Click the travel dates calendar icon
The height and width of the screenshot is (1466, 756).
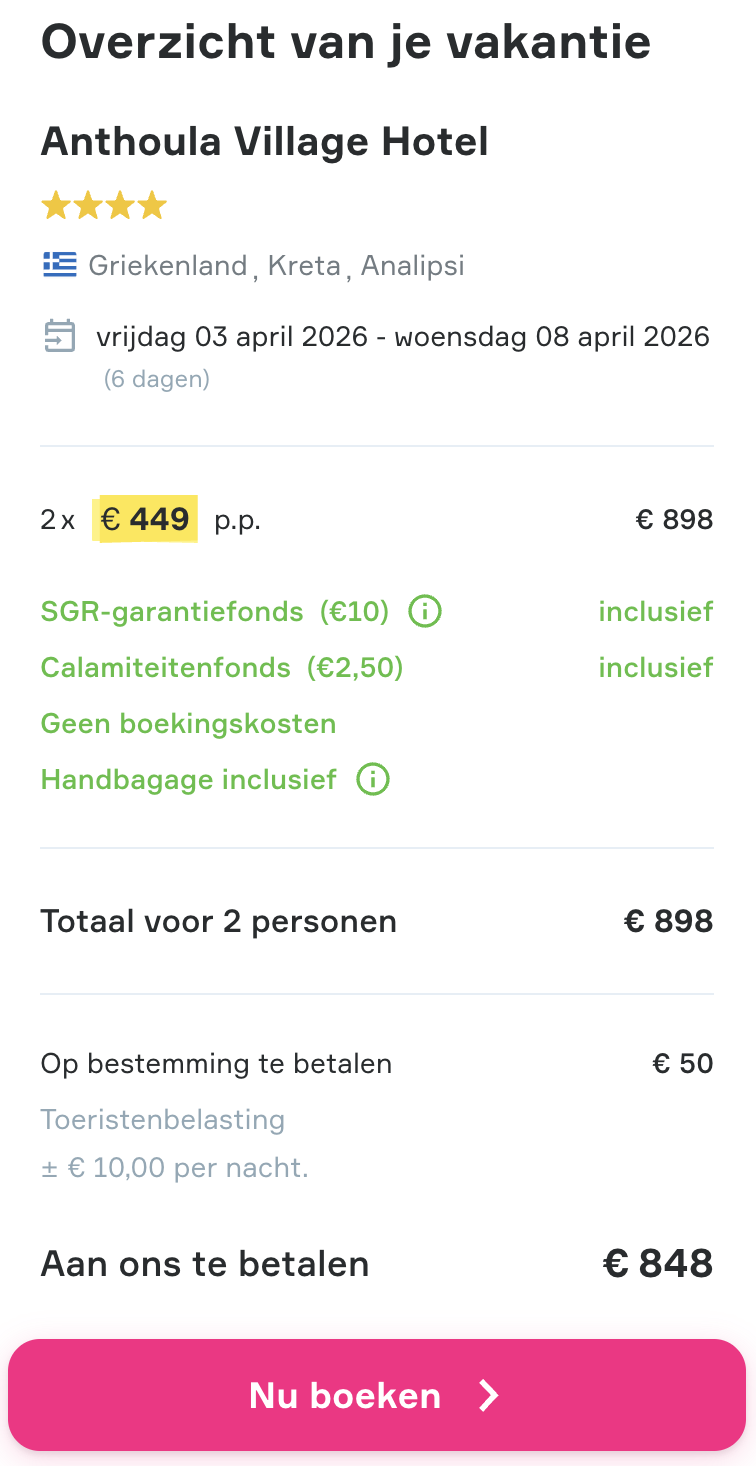coord(59,337)
